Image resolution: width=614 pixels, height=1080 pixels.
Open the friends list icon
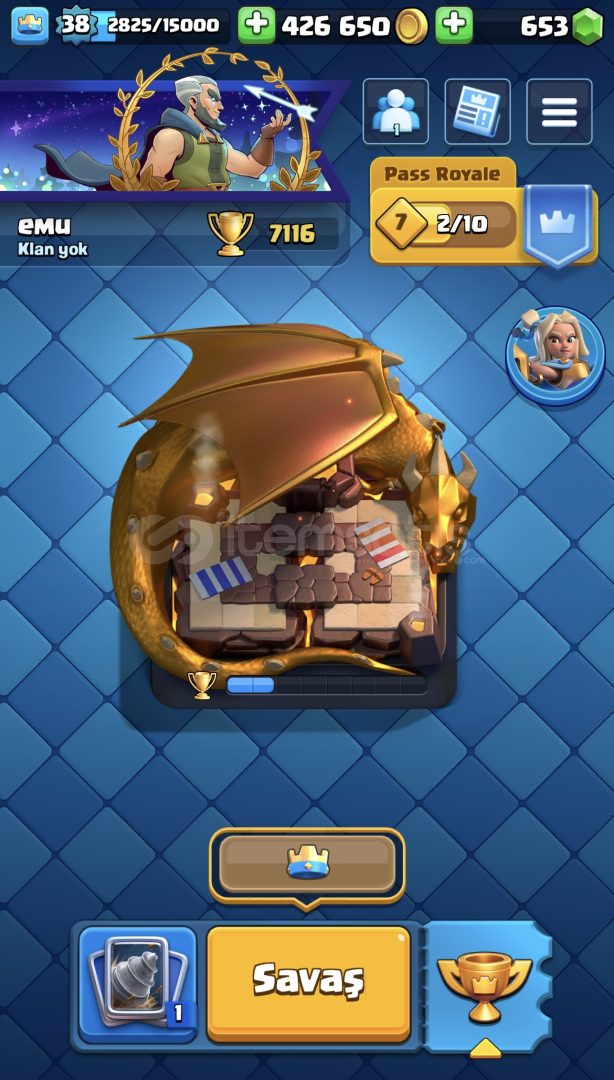point(396,112)
